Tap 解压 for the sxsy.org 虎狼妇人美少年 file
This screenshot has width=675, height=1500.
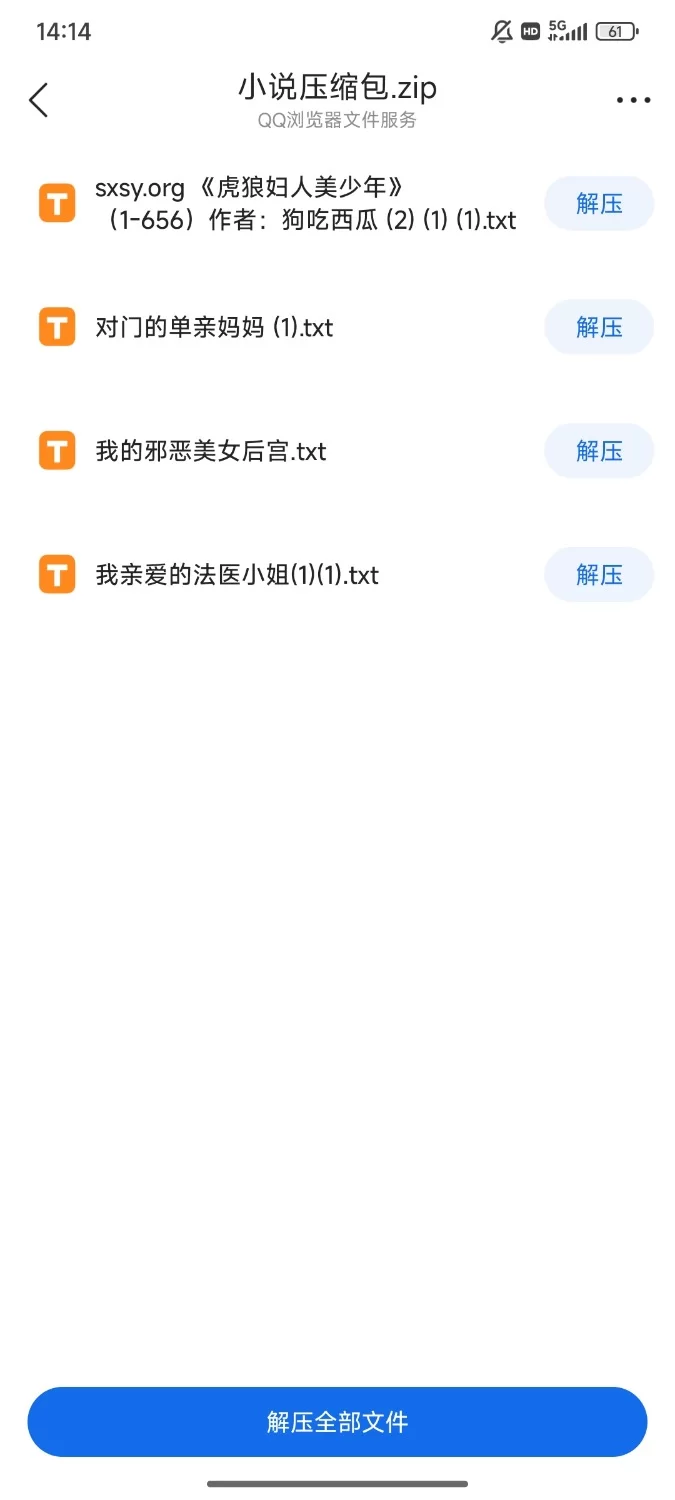(x=599, y=204)
